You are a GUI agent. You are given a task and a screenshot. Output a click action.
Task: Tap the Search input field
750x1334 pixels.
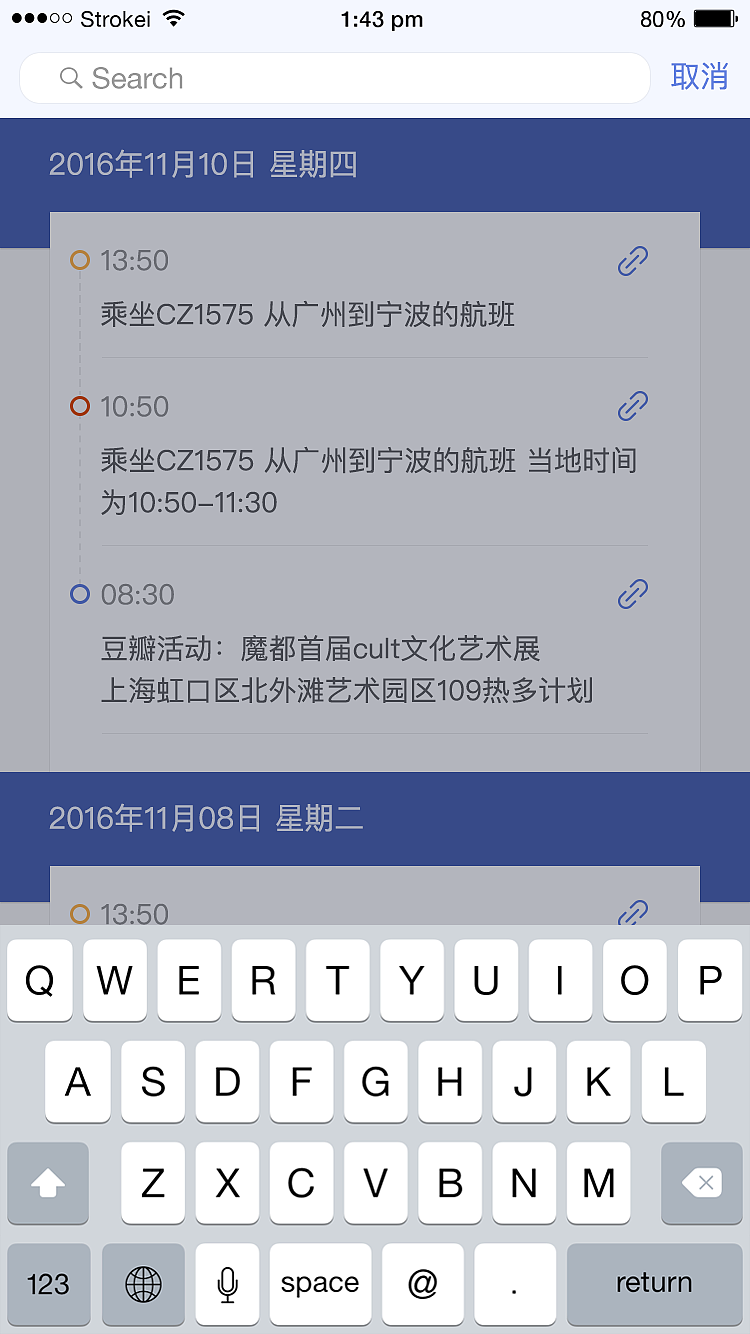click(x=335, y=77)
